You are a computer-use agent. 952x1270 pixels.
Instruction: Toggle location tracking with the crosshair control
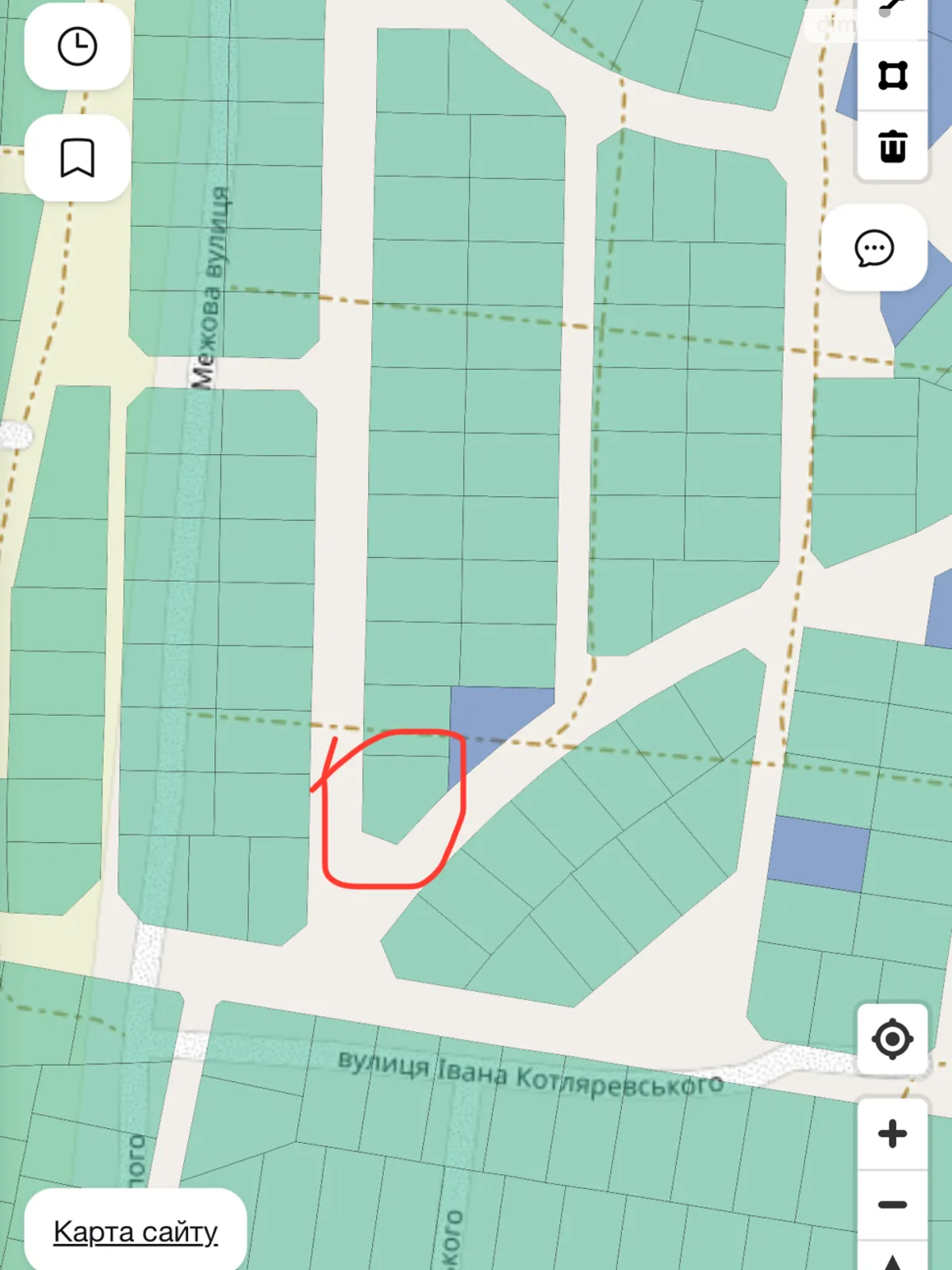pyautogui.click(x=892, y=1038)
